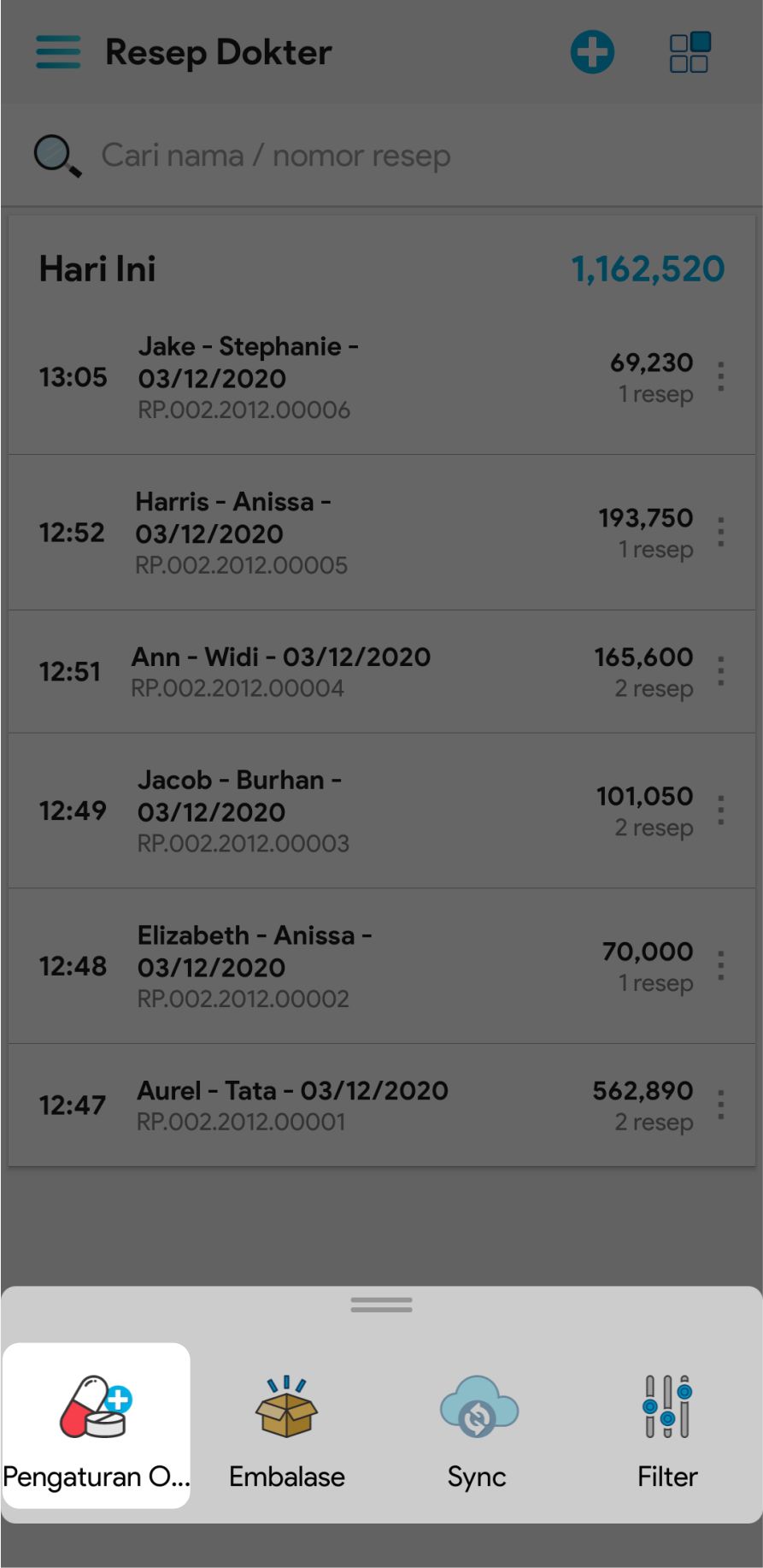This screenshot has height=1568, width=763.
Task: Focus the Cari nama / nomor resep field
Action: pos(342,156)
